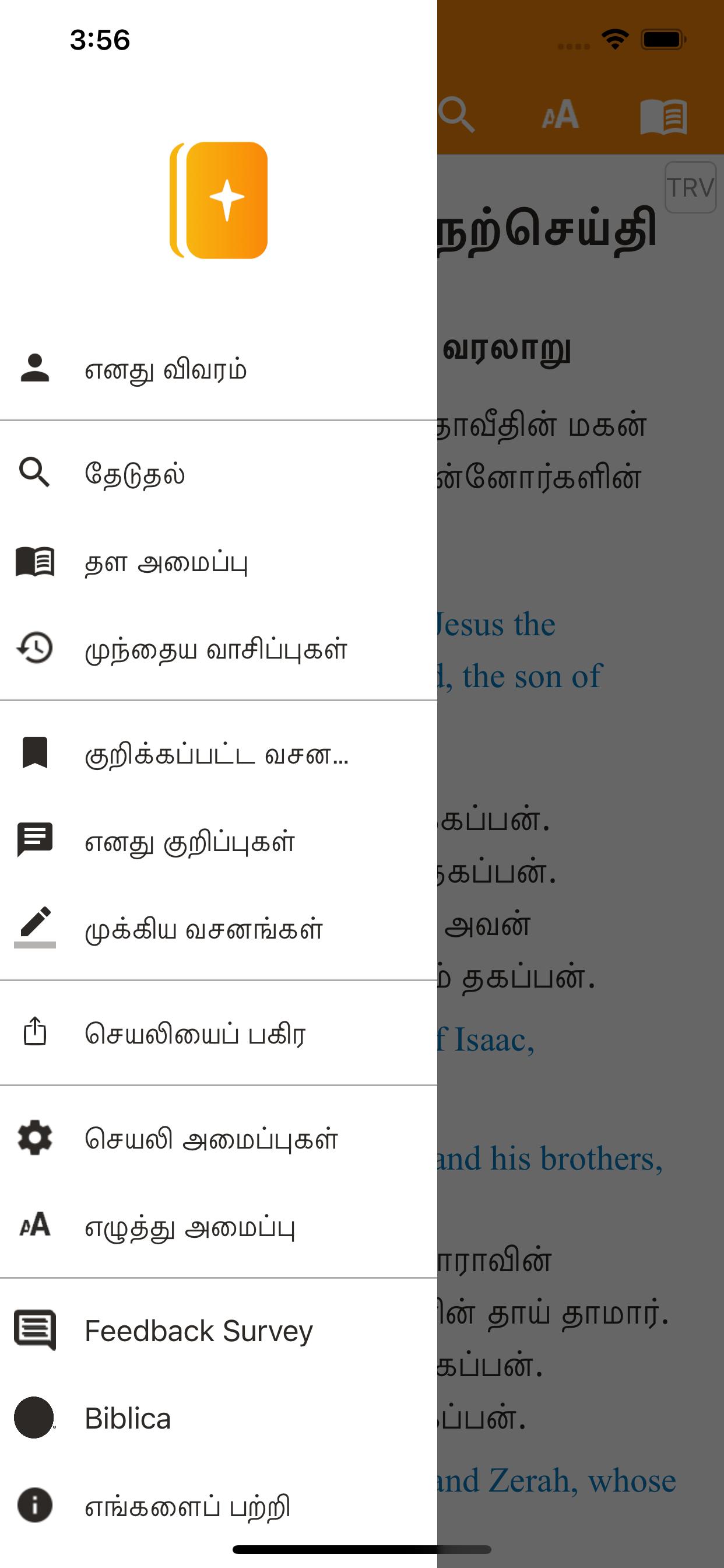Open செயலி அமைப்புகள் app settings
The image size is (724, 1568).
(219, 1138)
